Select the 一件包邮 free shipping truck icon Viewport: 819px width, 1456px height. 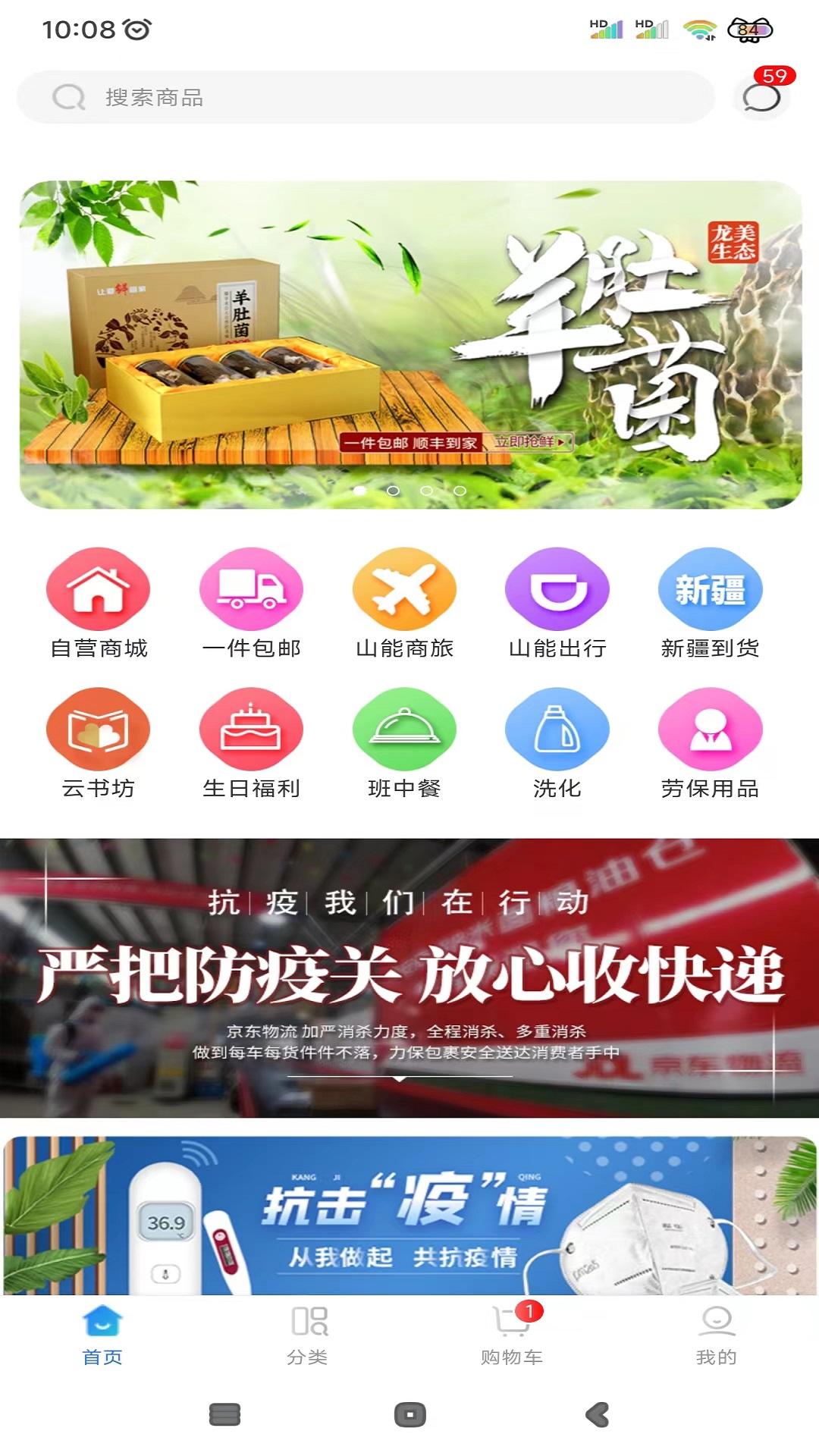click(252, 590)
